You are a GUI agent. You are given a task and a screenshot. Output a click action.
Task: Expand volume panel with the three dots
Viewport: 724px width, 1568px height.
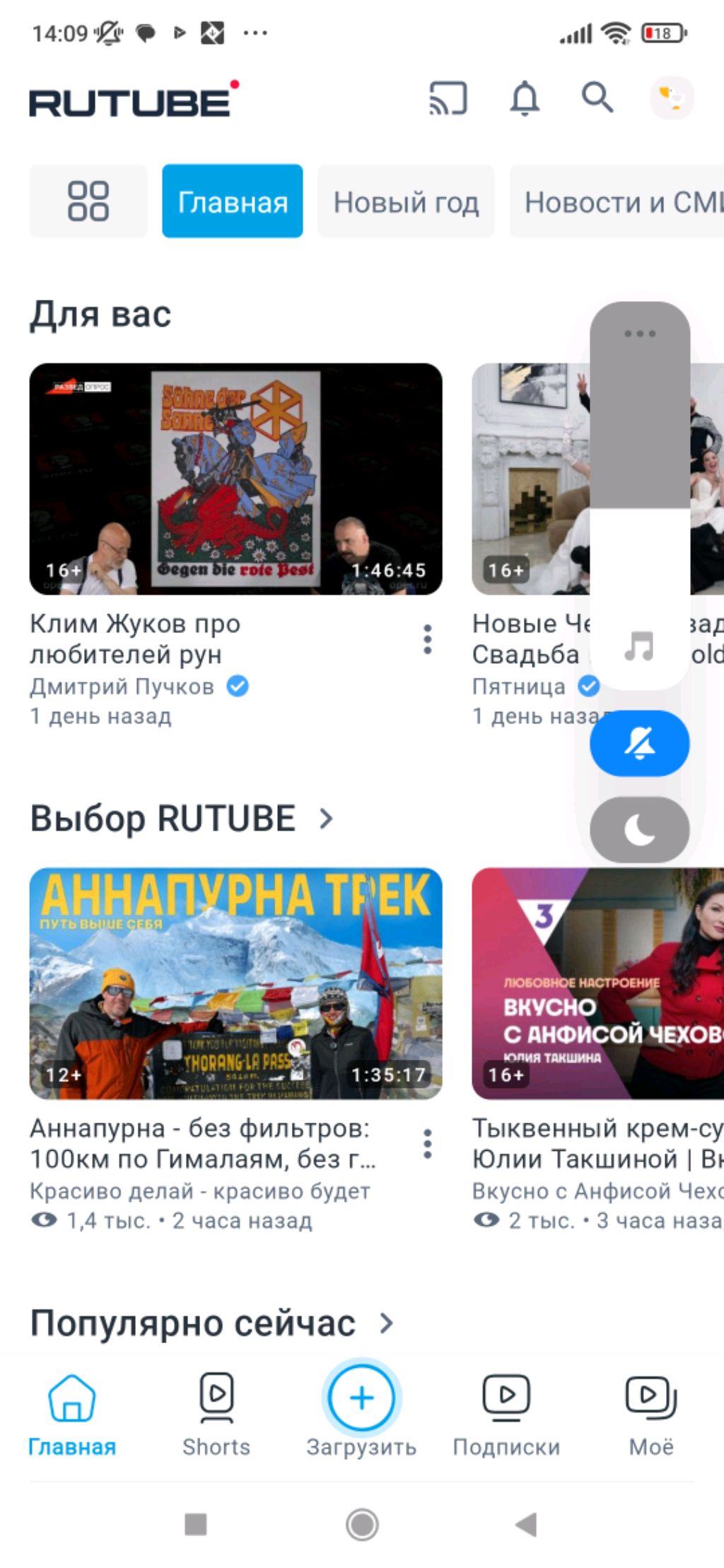640,334
